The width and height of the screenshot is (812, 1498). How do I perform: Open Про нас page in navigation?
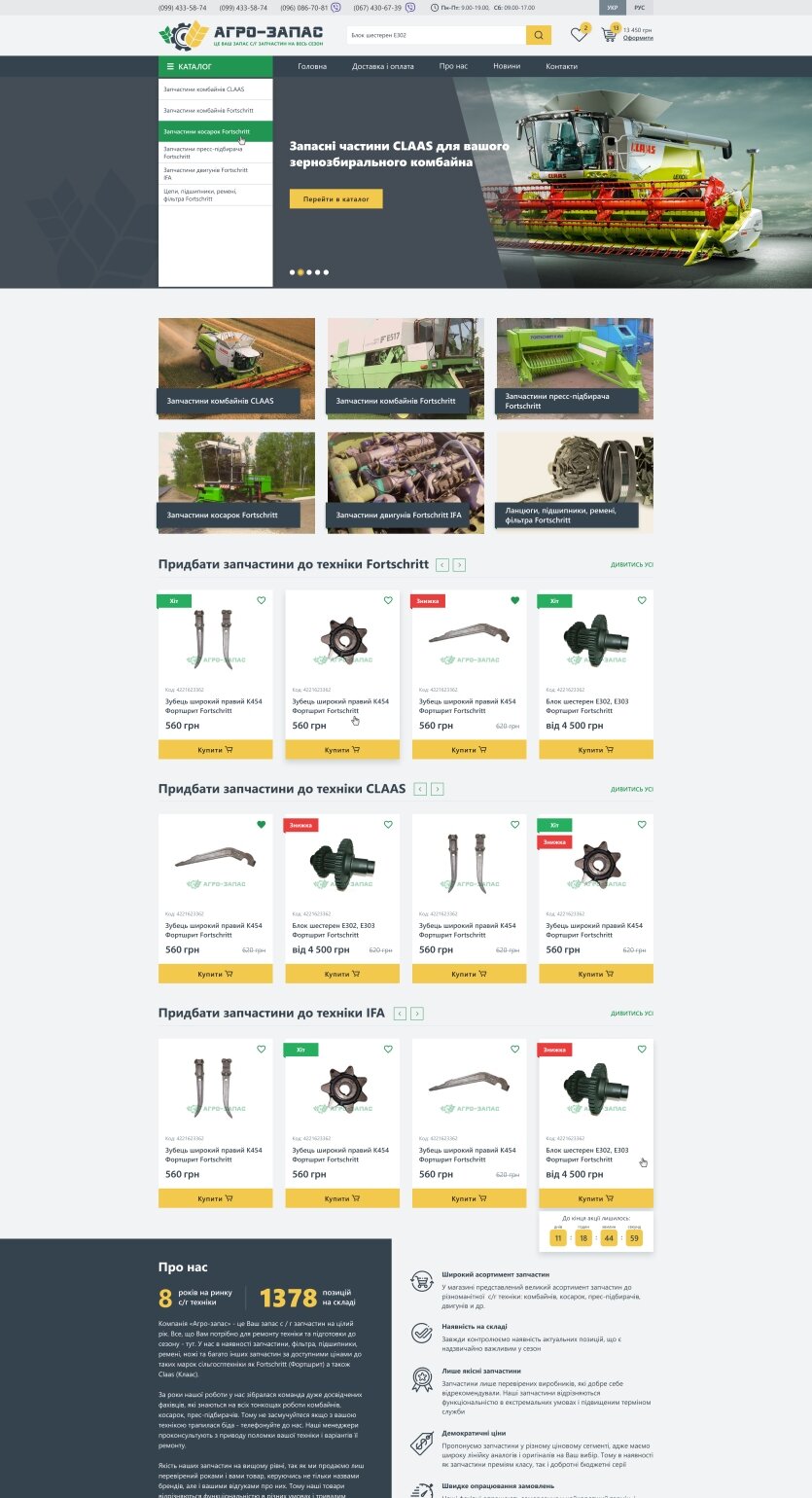[x=453, y=66]
